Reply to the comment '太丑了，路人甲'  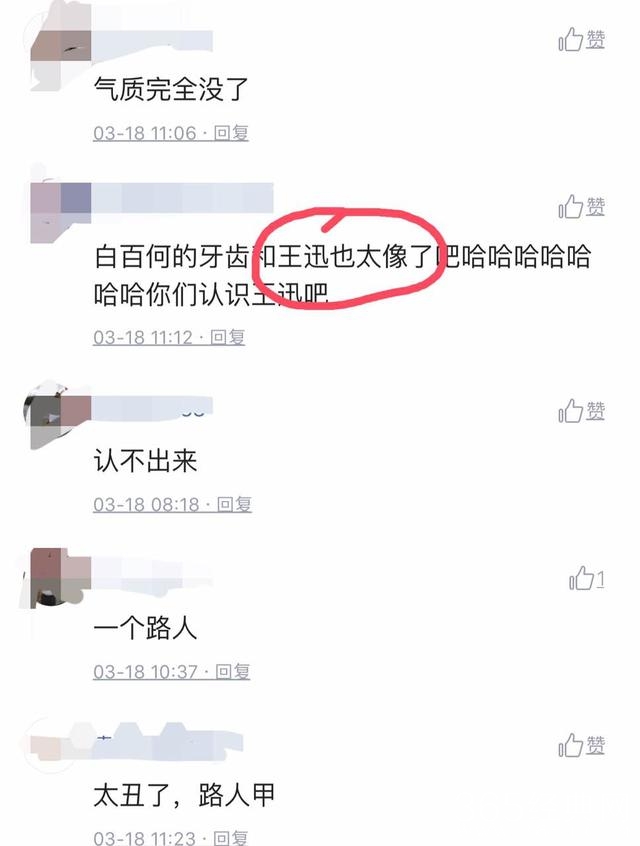232,838
